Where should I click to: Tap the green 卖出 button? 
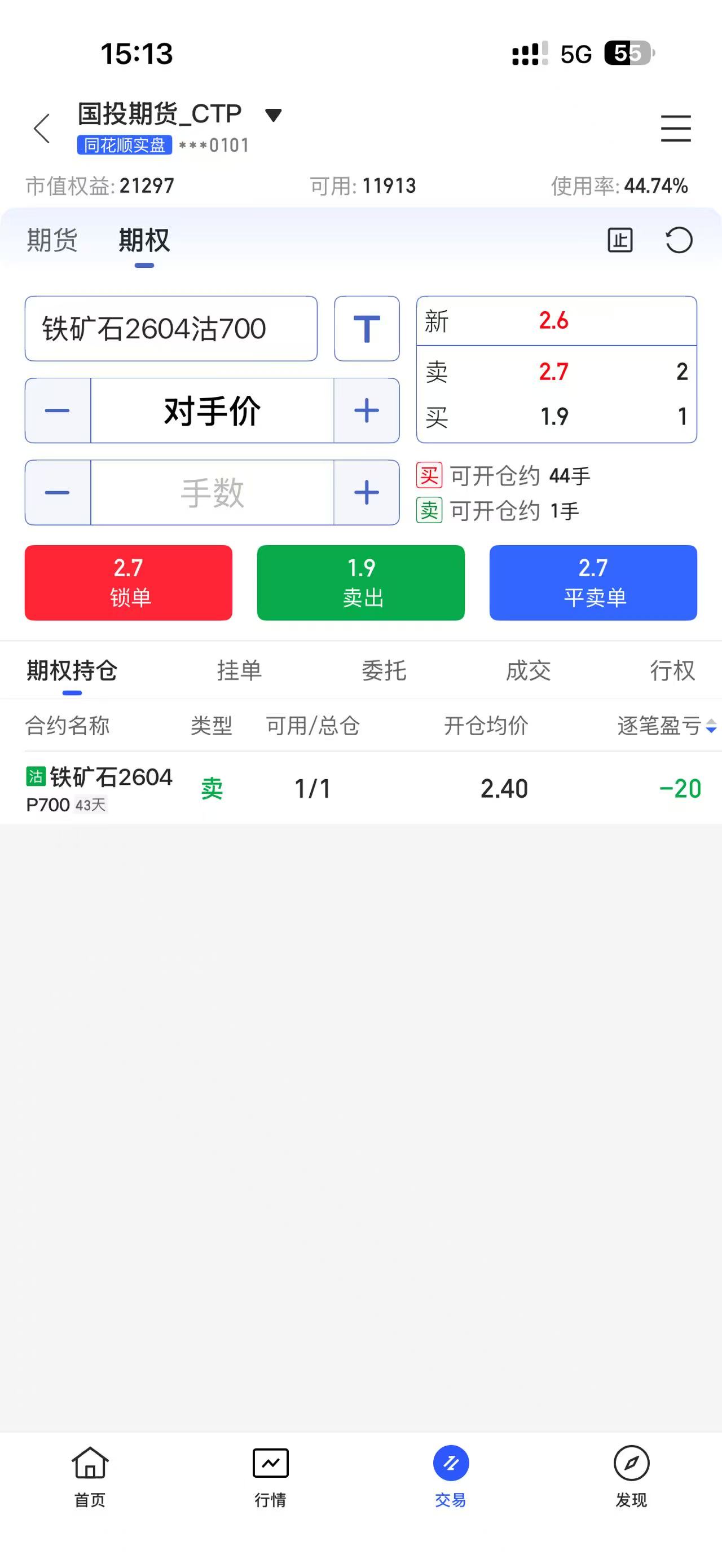pos(360,582)
